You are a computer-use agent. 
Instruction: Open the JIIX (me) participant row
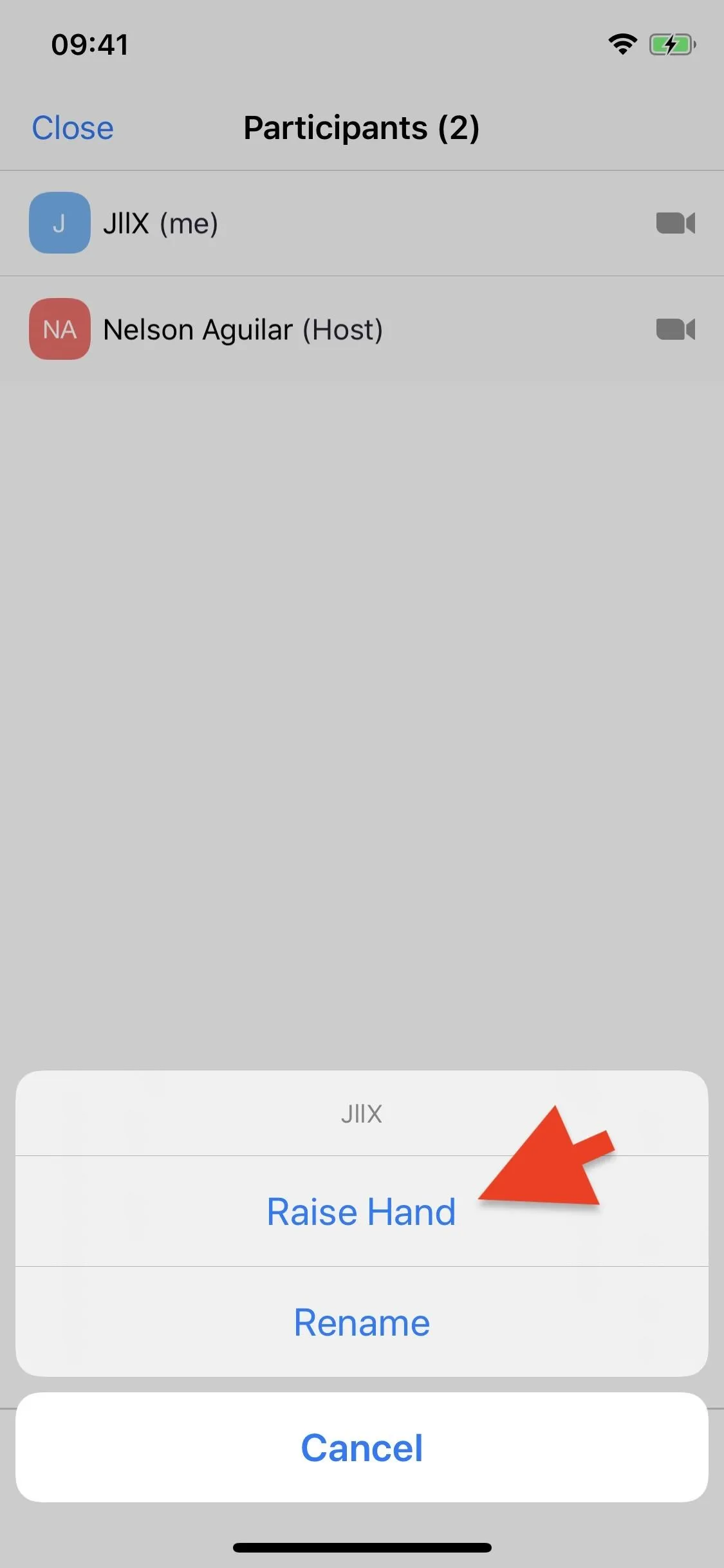(x=362, y=223)
